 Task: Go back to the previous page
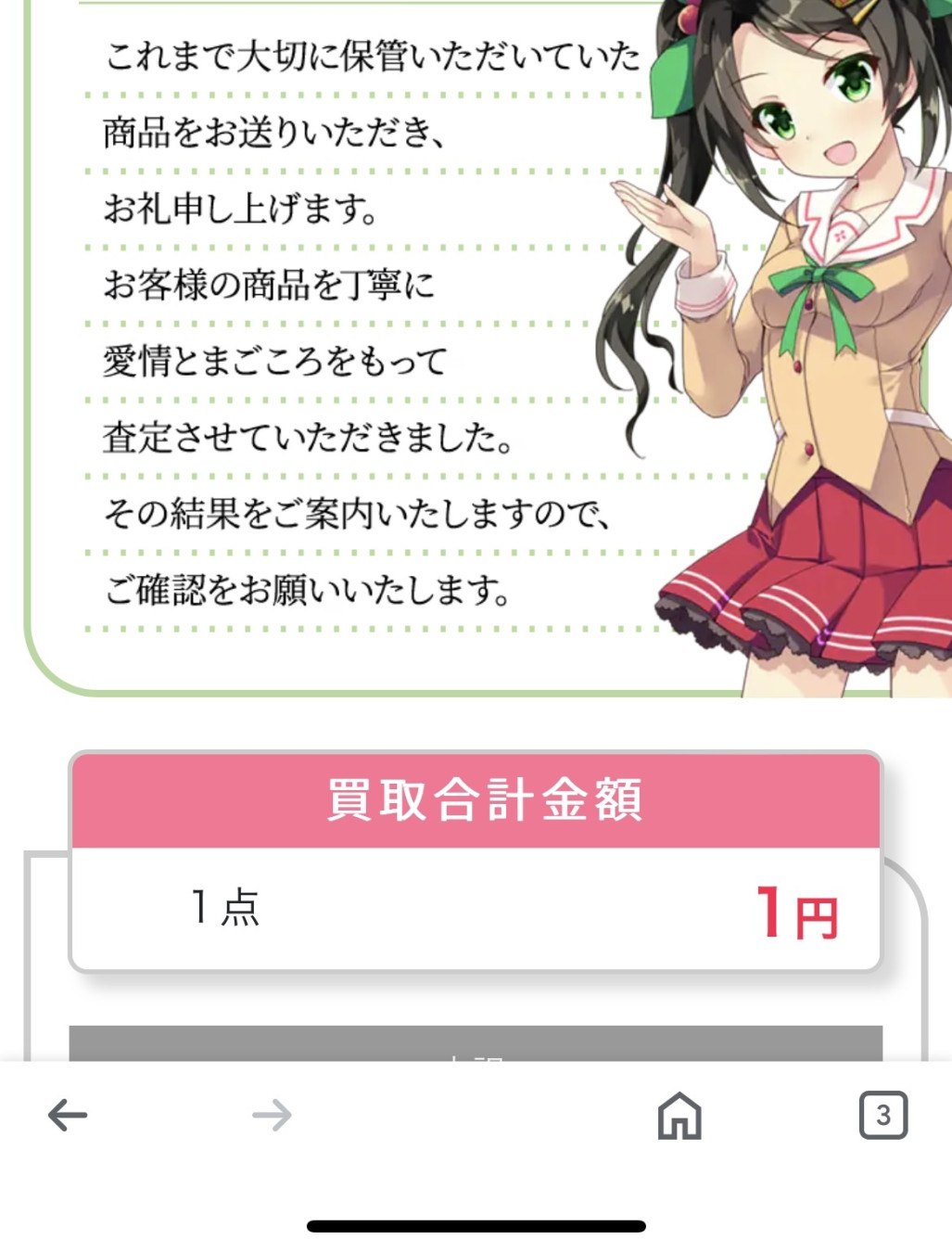(68, 1115)
